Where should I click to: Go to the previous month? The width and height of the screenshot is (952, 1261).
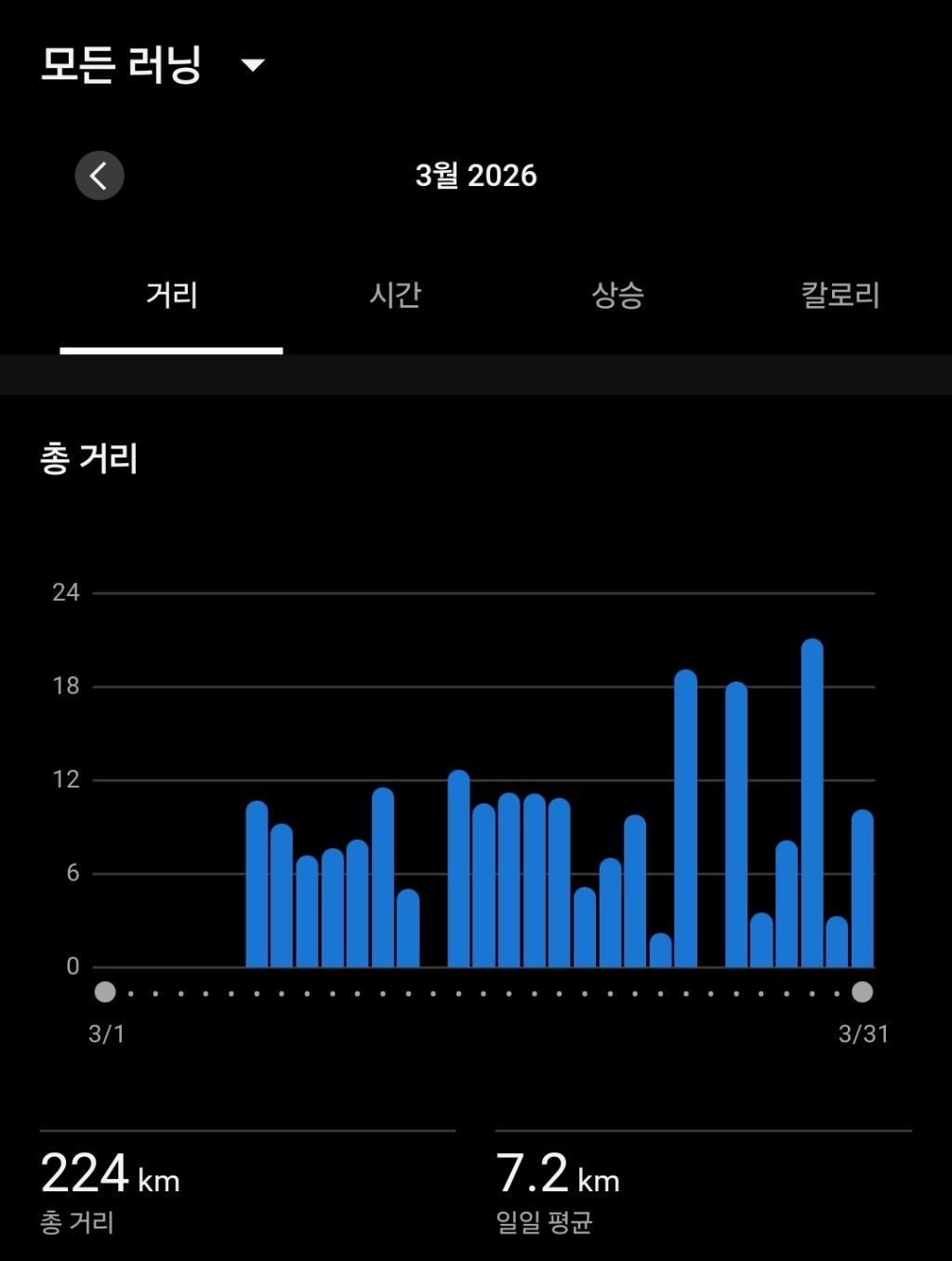[x=99, y=175]
